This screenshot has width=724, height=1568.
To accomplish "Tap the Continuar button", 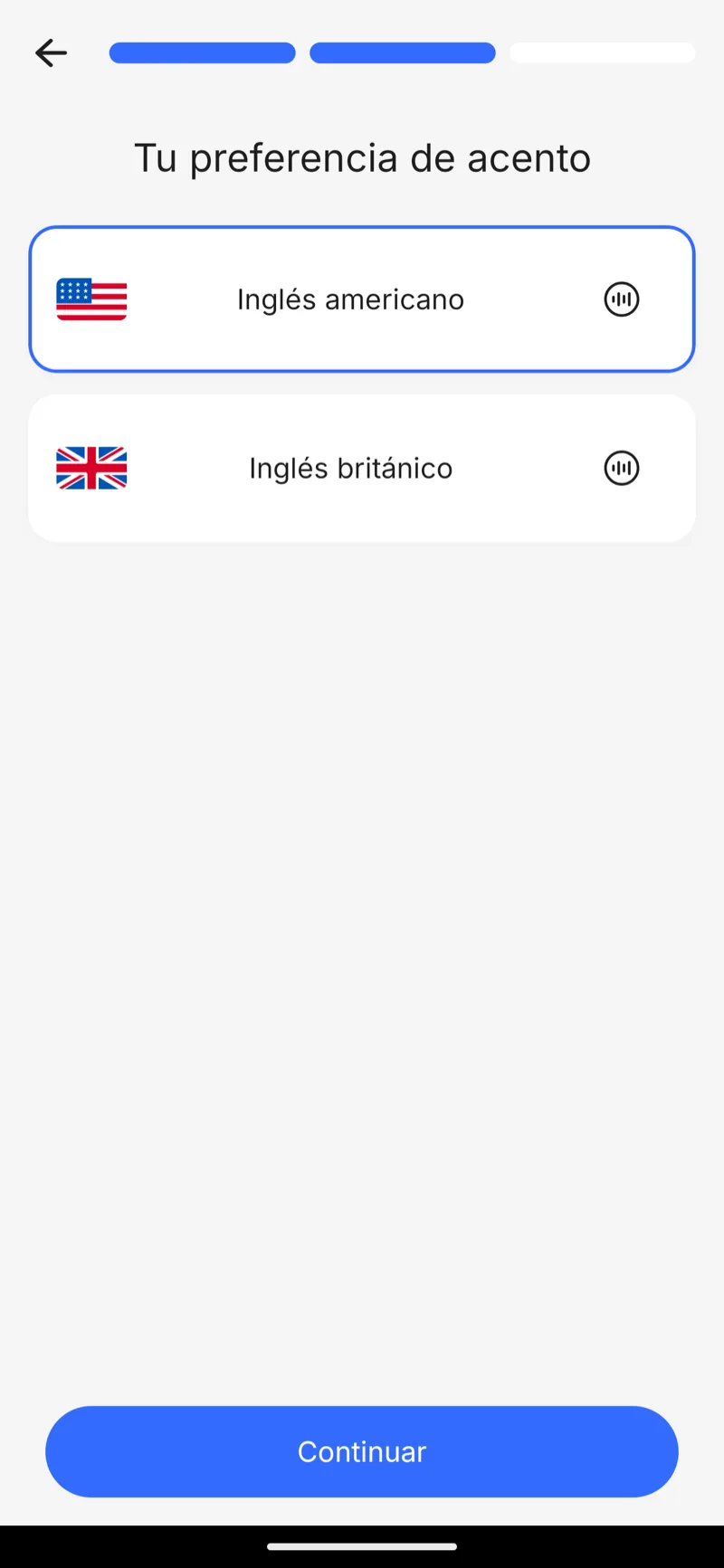I will coord(362,1451).
